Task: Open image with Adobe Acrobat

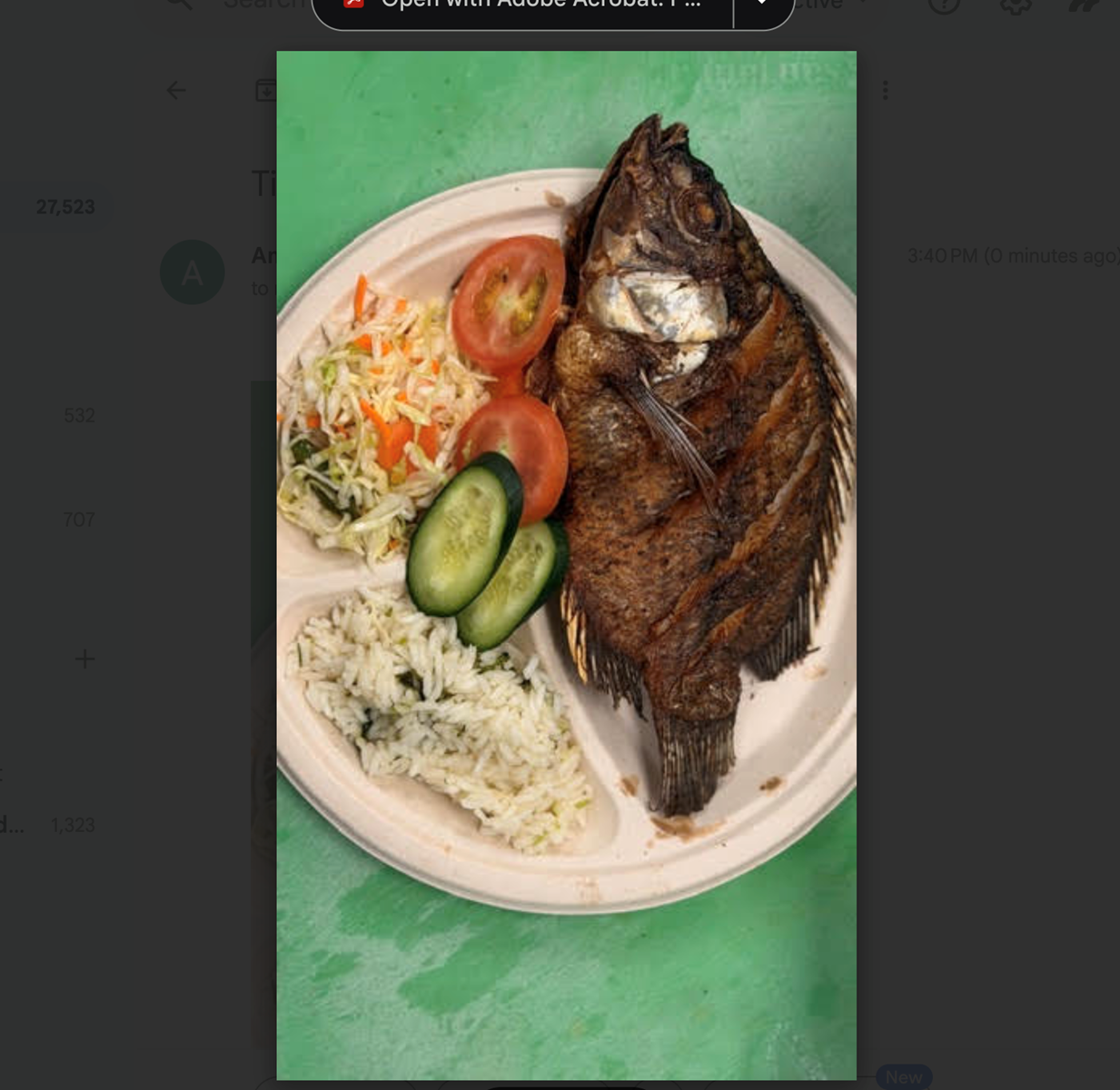Action: coord(522,7)
